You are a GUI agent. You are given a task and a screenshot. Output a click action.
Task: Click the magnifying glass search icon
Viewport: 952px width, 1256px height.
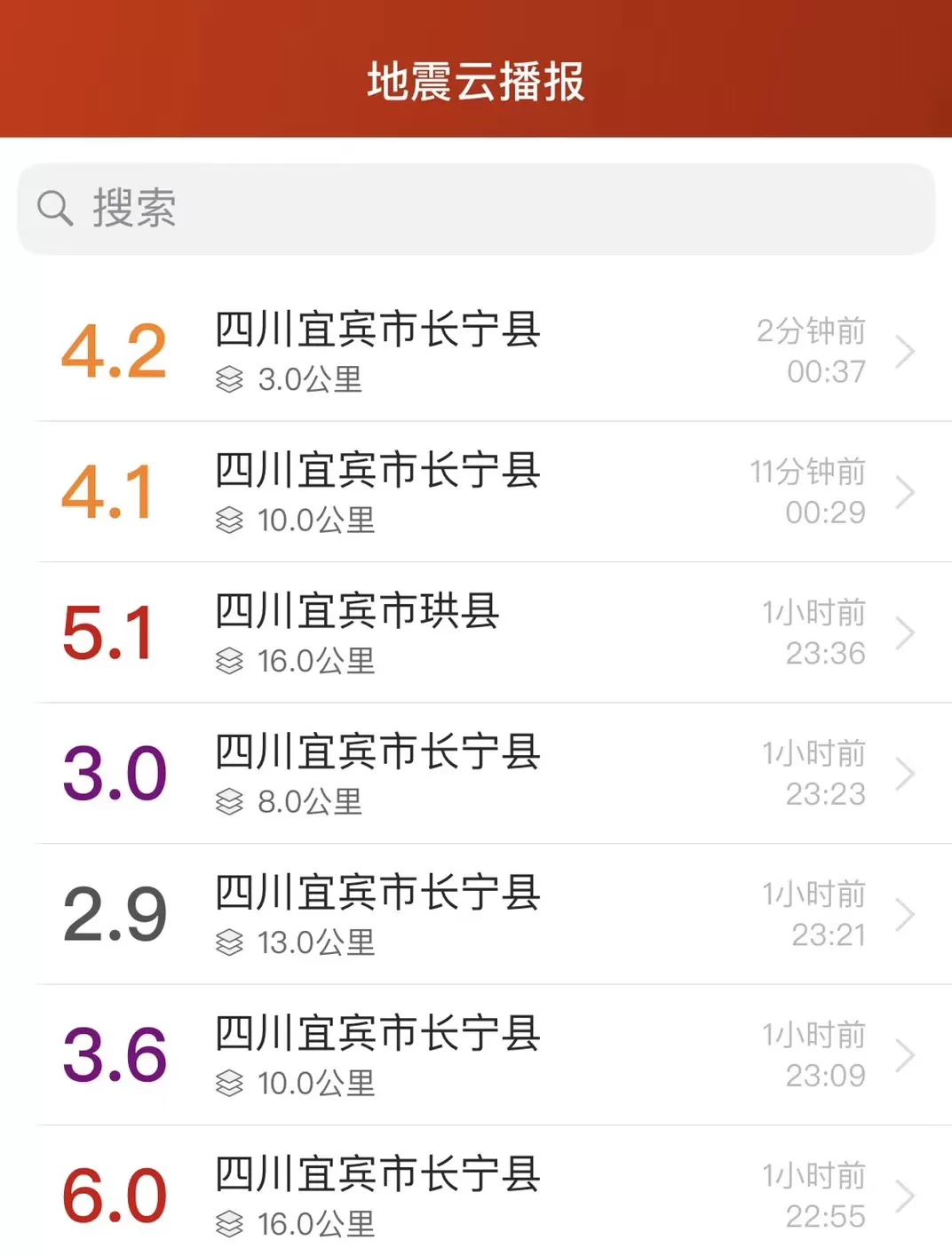57,209
